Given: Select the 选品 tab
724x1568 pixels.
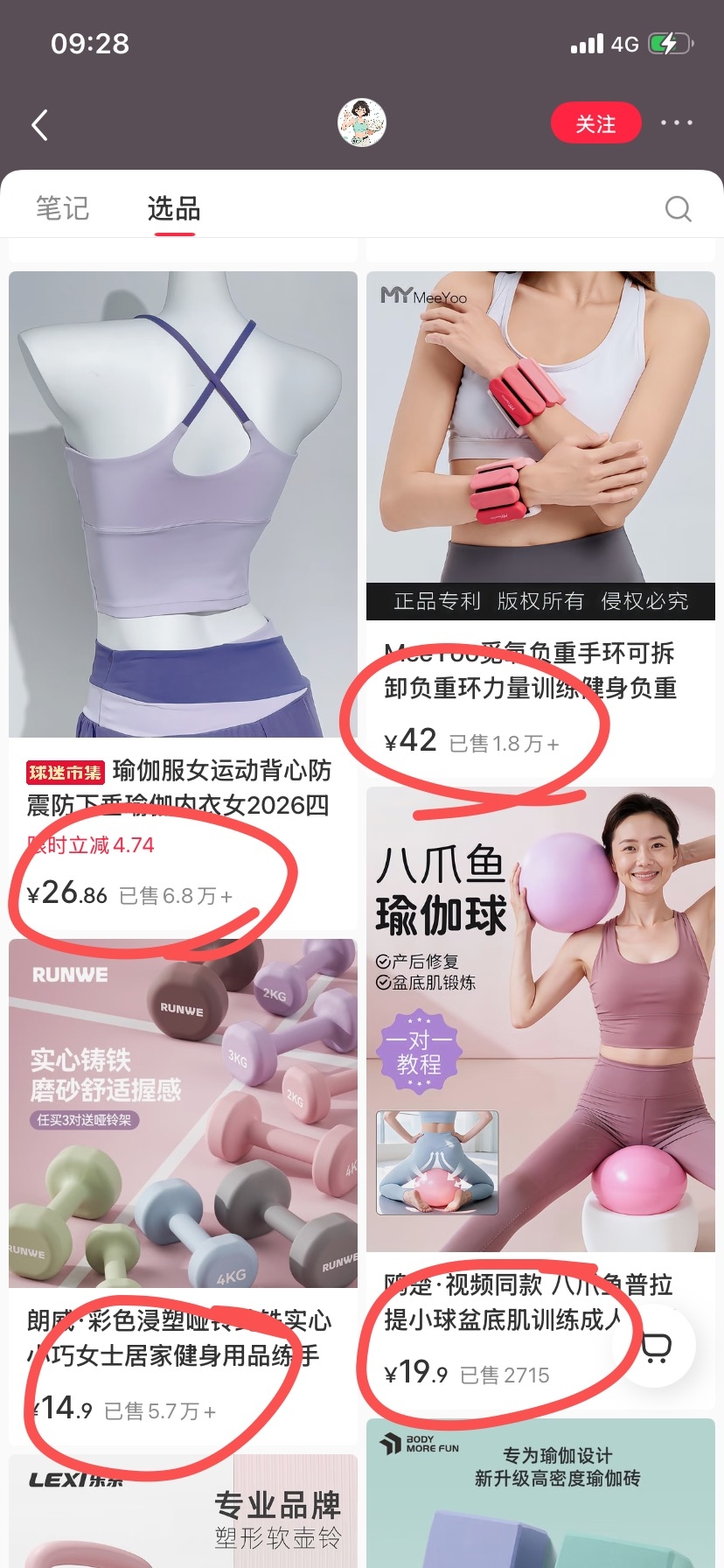Looking at the screenshot, I should (174, 208).
